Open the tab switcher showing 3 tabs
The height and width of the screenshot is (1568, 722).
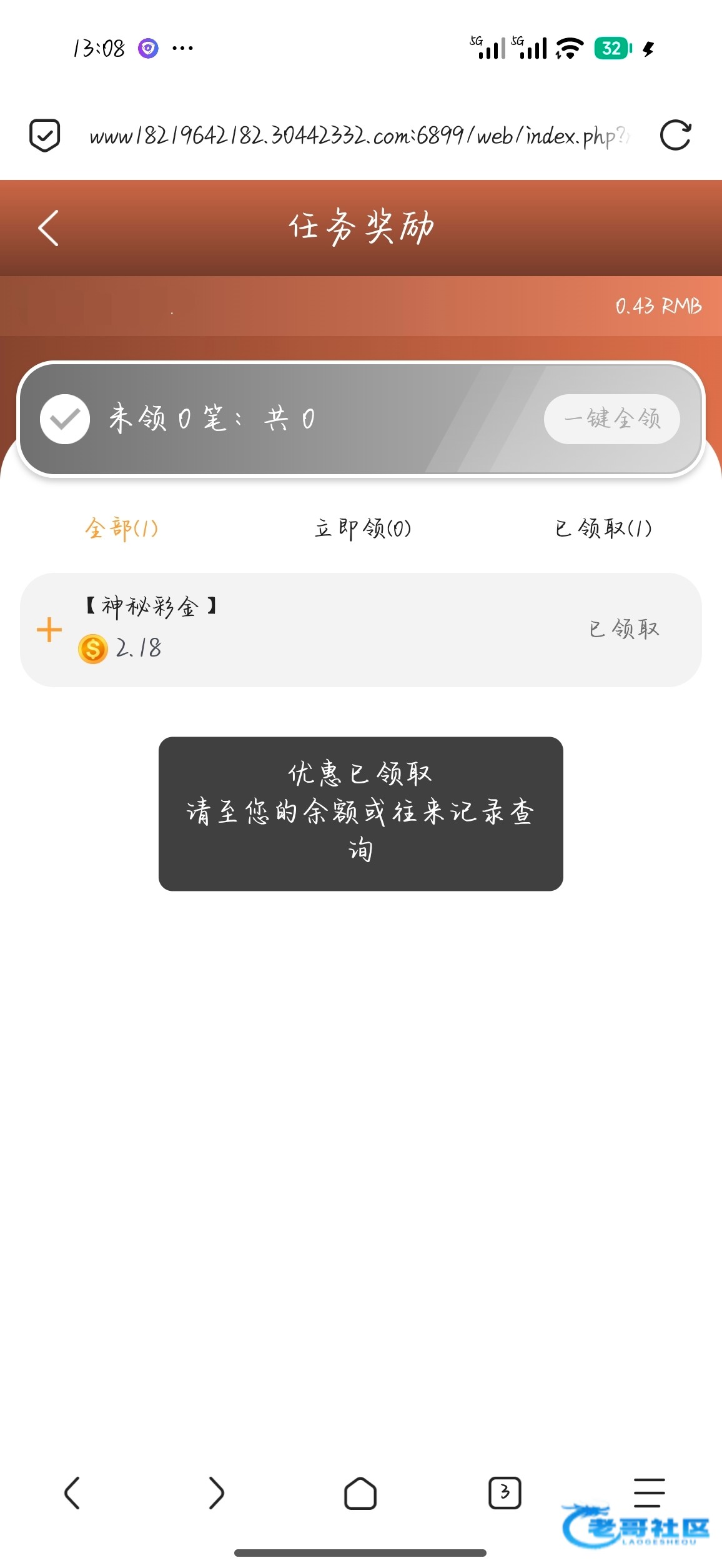click(x=505, y=1493)
